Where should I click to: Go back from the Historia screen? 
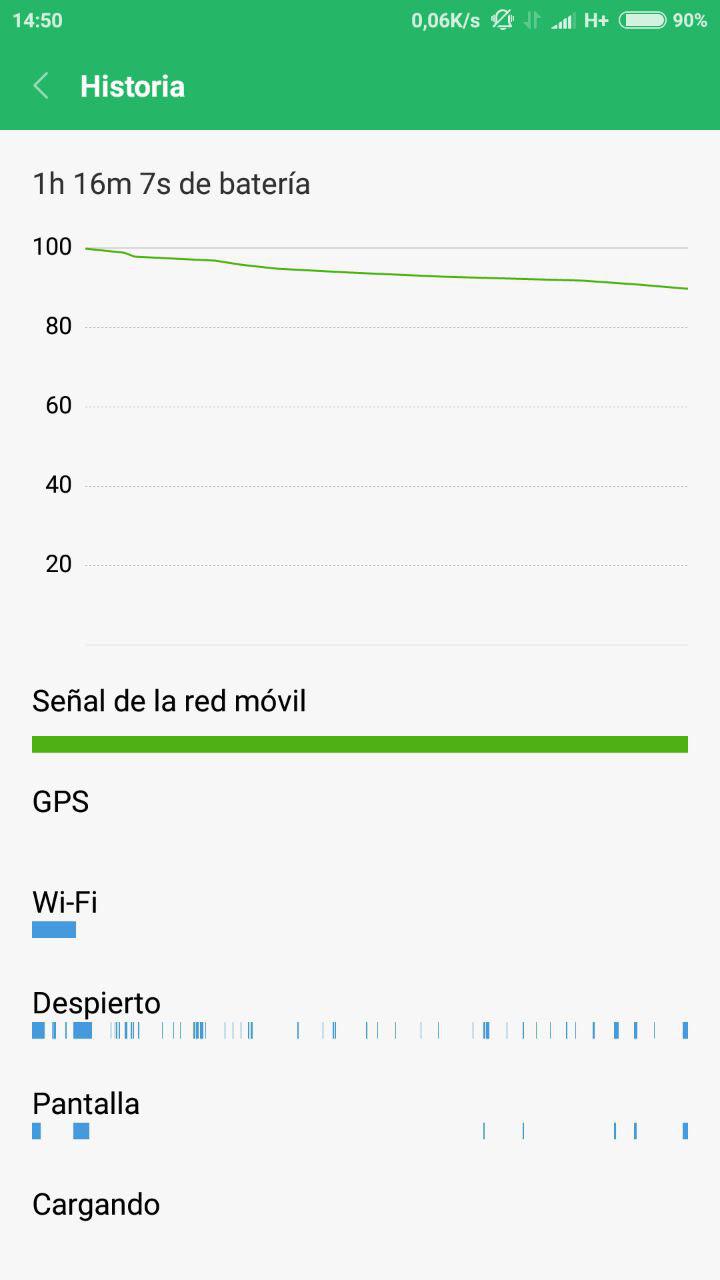[x=41, y=86]
